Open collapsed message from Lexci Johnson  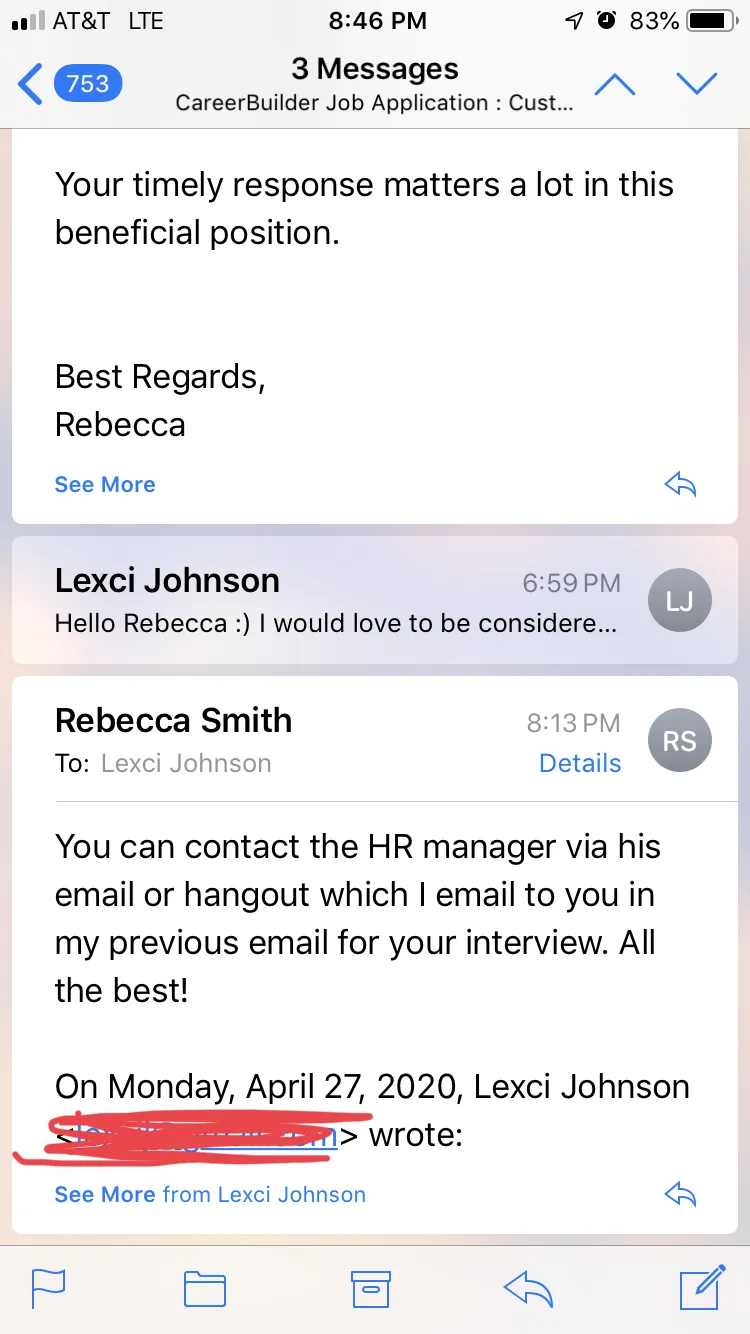(375, 600)
